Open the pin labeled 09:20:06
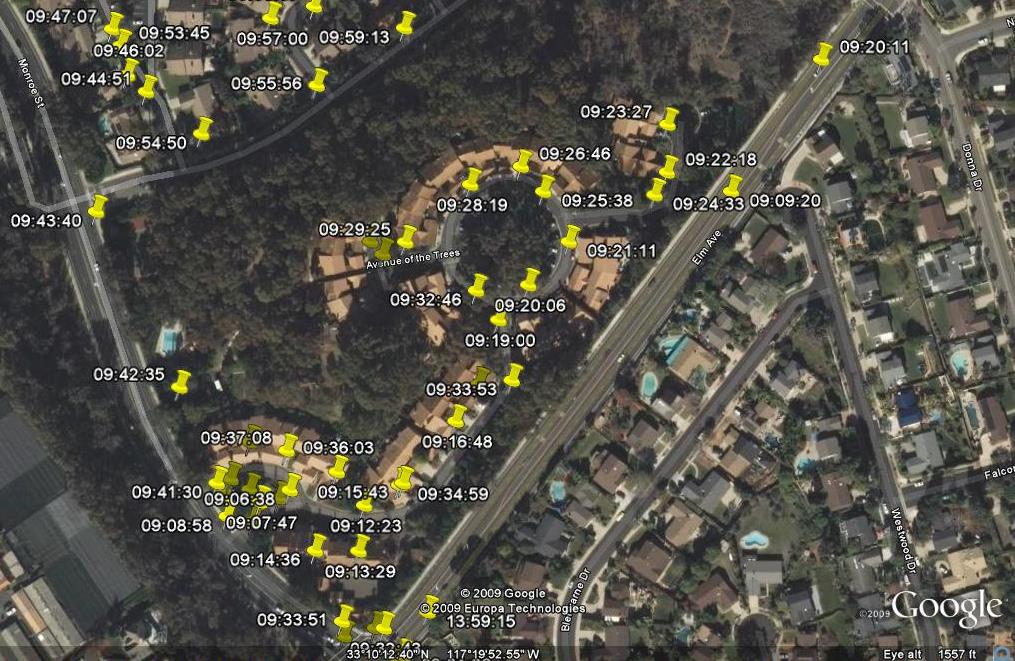Image resolution: width=1015 pixels, height=661 pixels. pos(531,280)
